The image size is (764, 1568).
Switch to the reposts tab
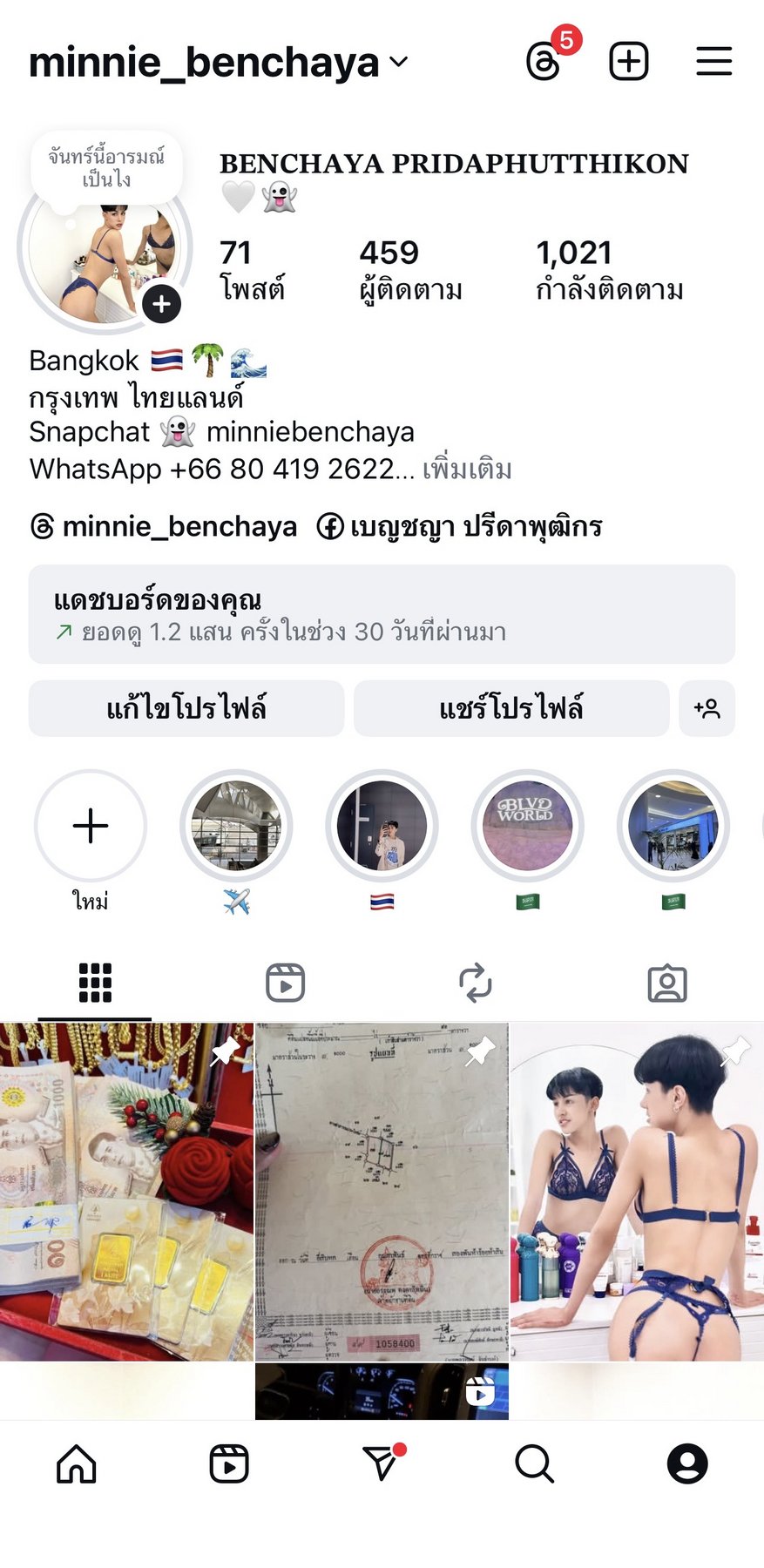click(476, 983)
